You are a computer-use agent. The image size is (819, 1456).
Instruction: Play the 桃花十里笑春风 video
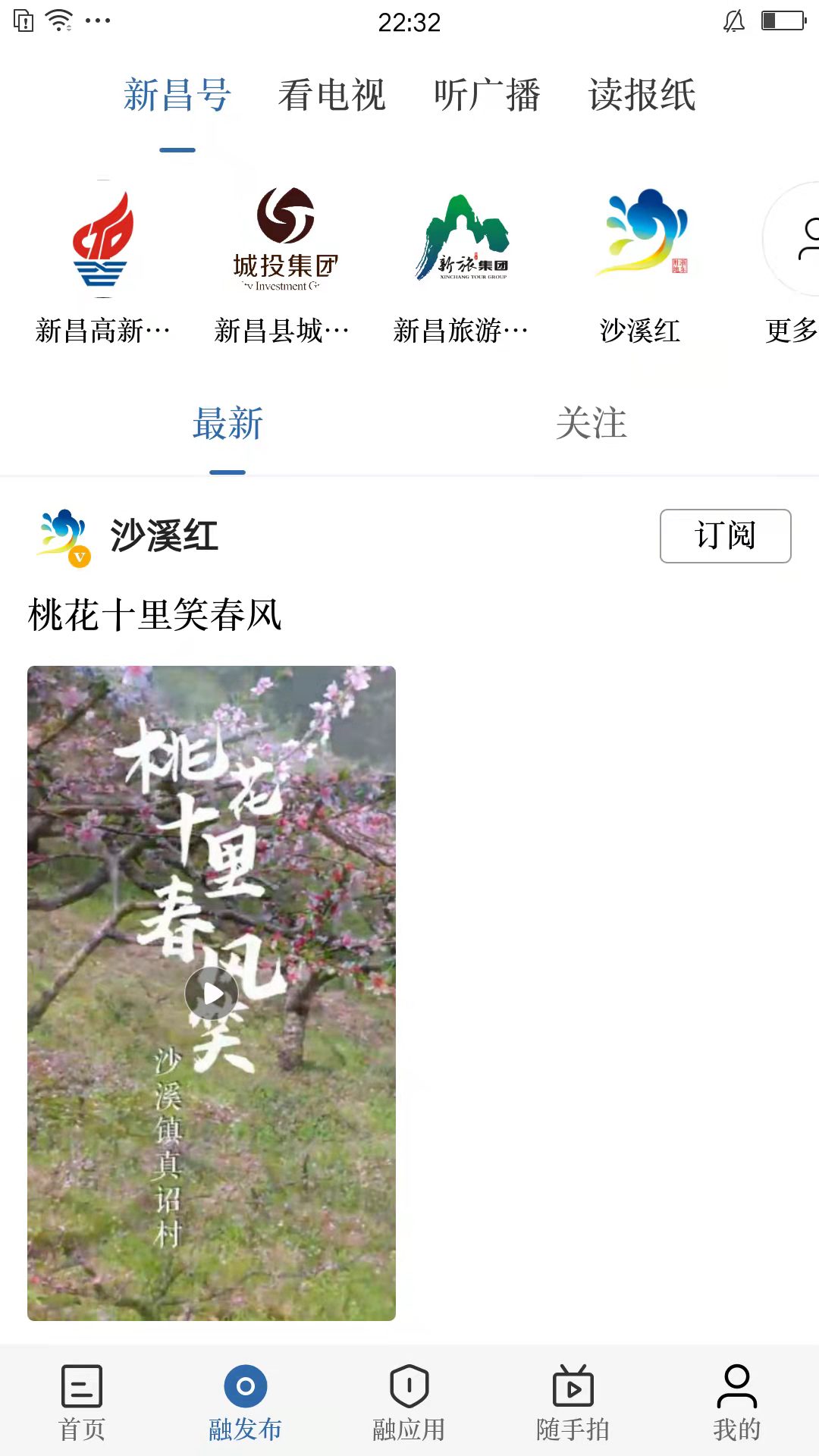212,993
